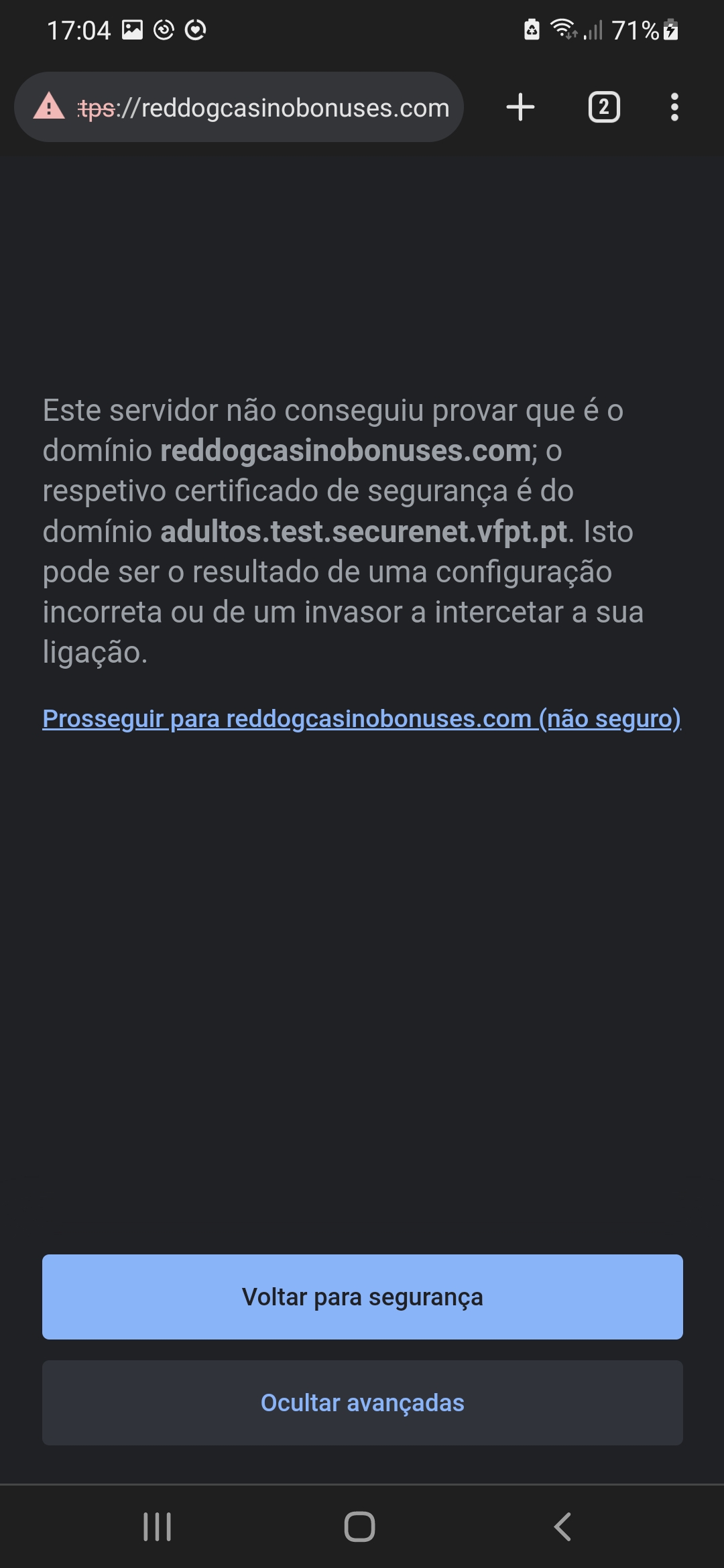Tap the clock showing 17:04
Image resolution: width=724 pixels, height=1568 pixels.
[78, 28]
